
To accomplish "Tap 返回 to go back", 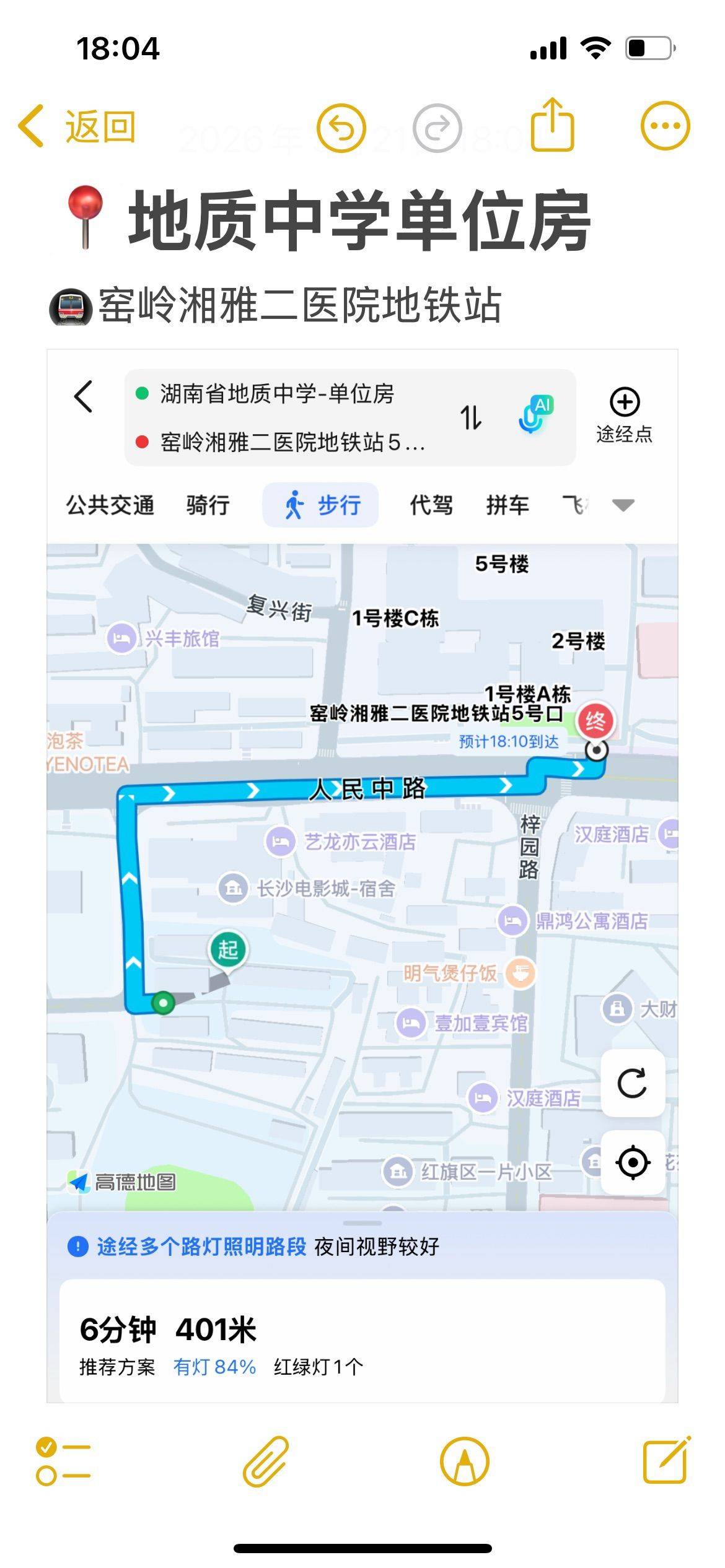I will (77, 126).
